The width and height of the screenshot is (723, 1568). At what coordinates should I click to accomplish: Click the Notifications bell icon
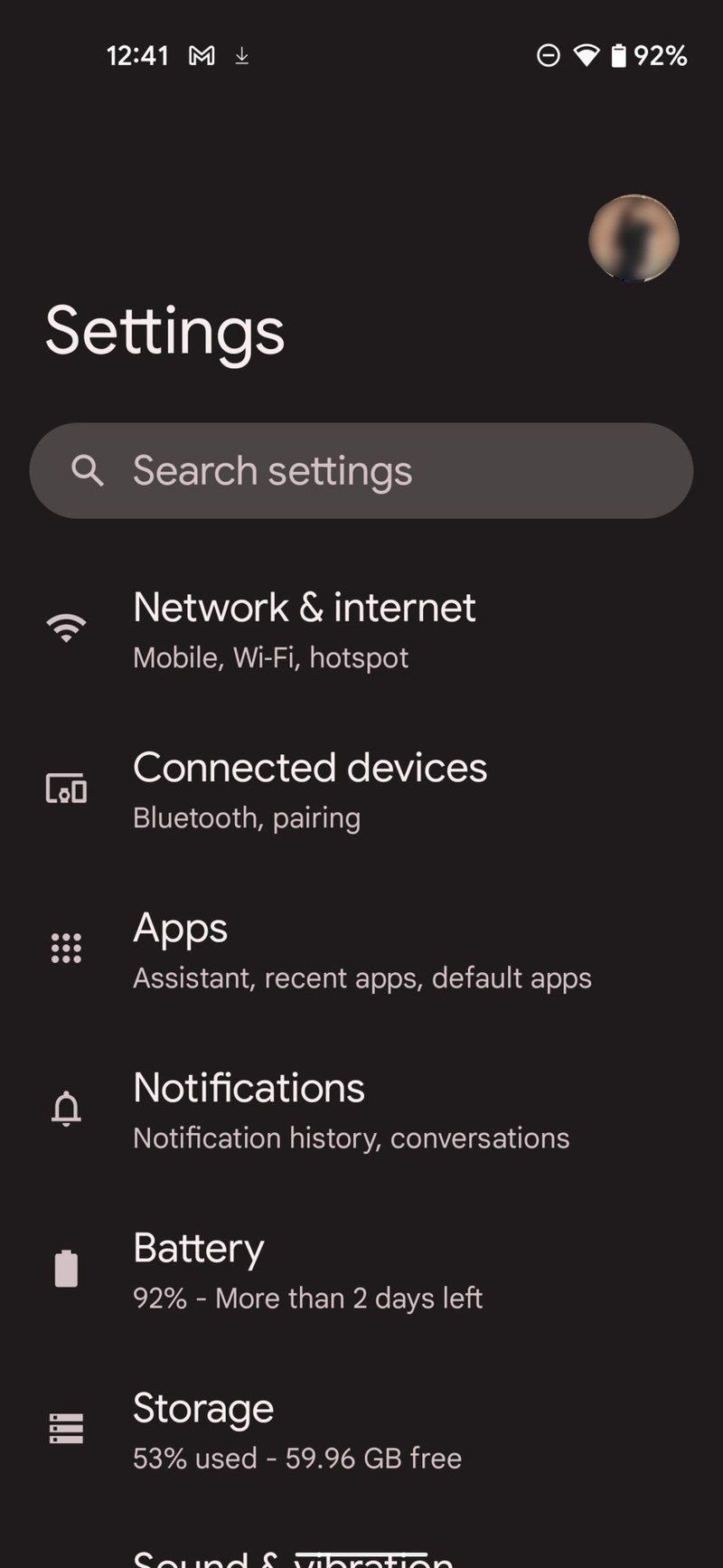pyautogui.click(x=65, y=1108)
